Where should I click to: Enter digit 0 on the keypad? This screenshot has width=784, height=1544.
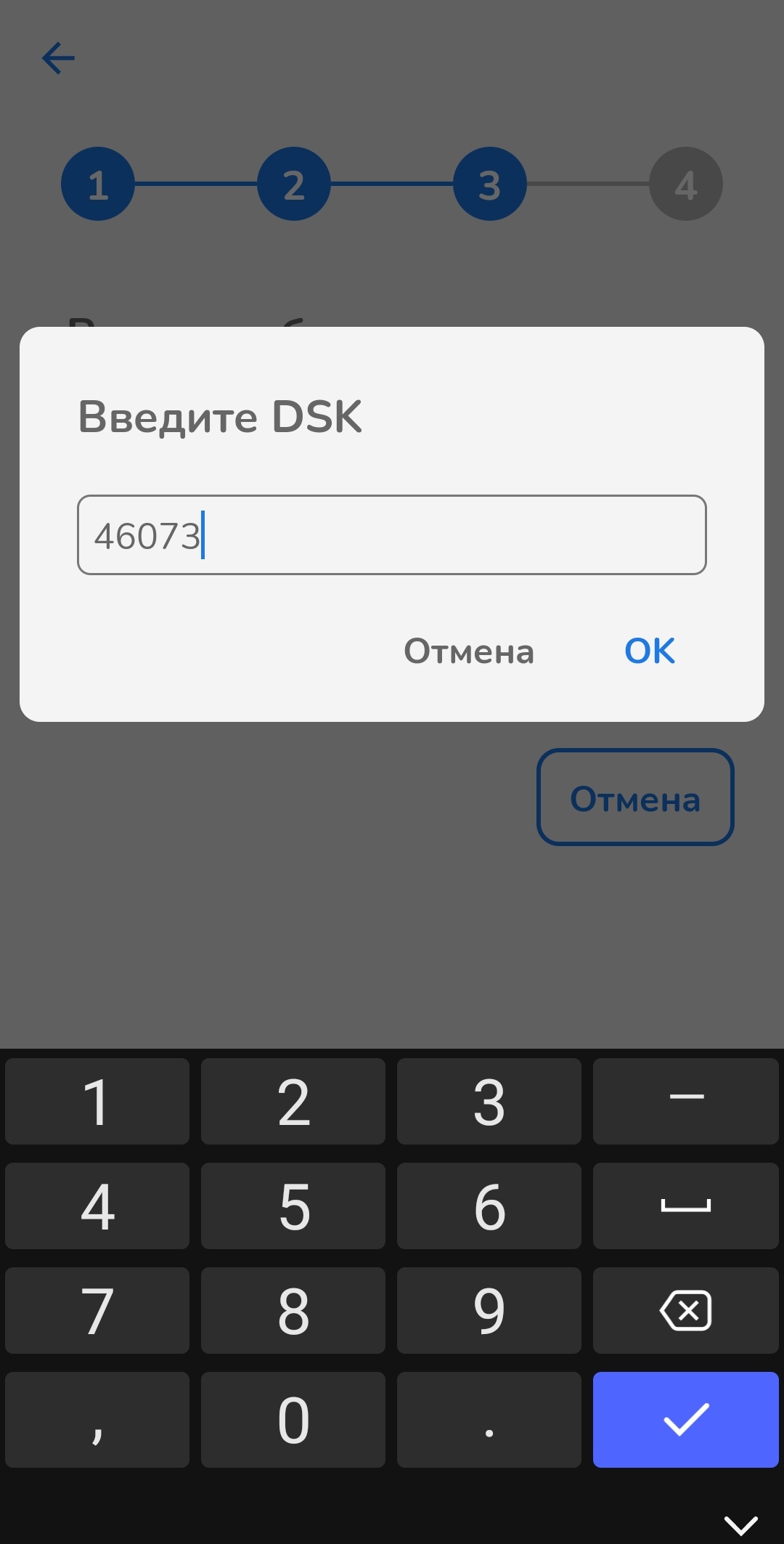tap(293, 1419)
